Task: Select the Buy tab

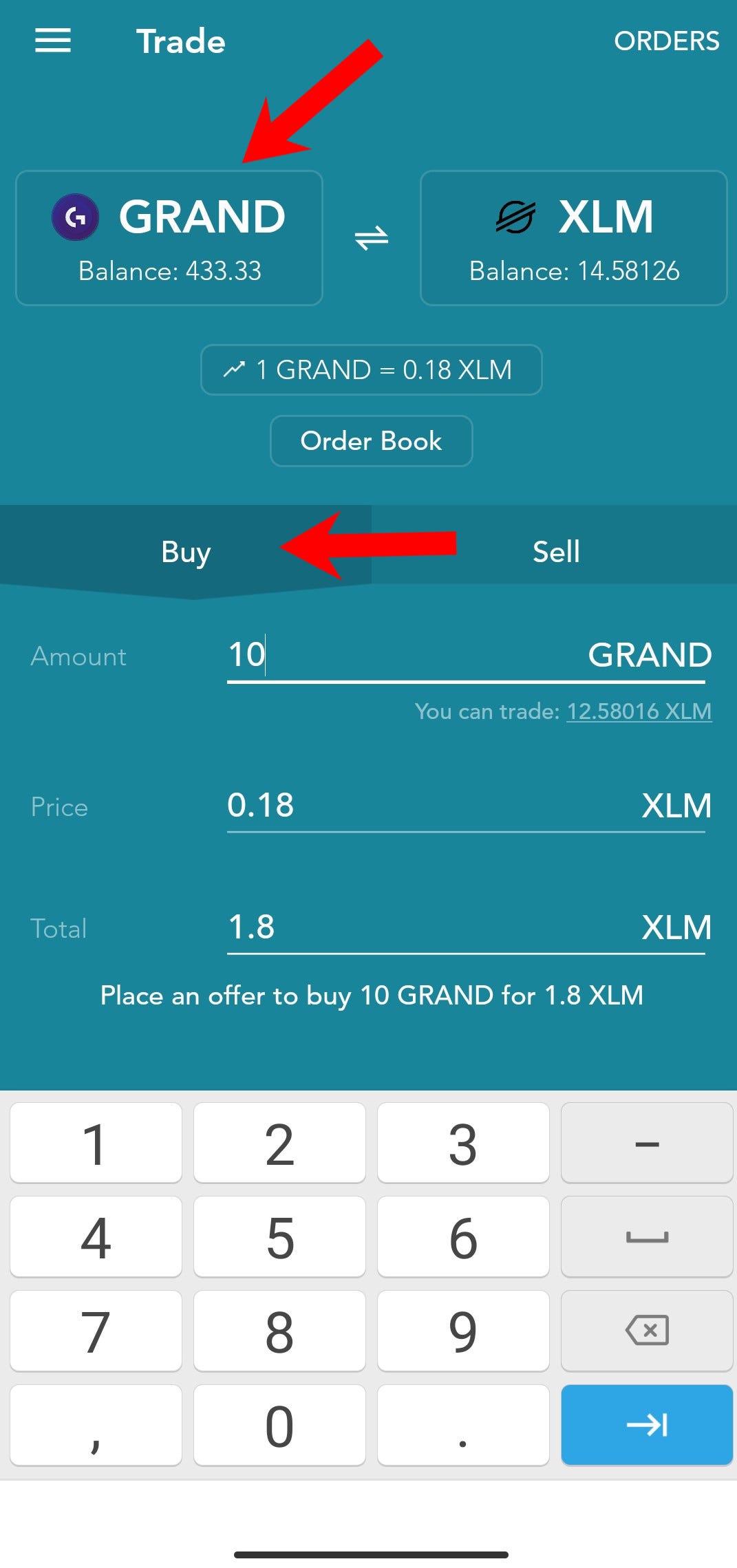Action: 186,552
